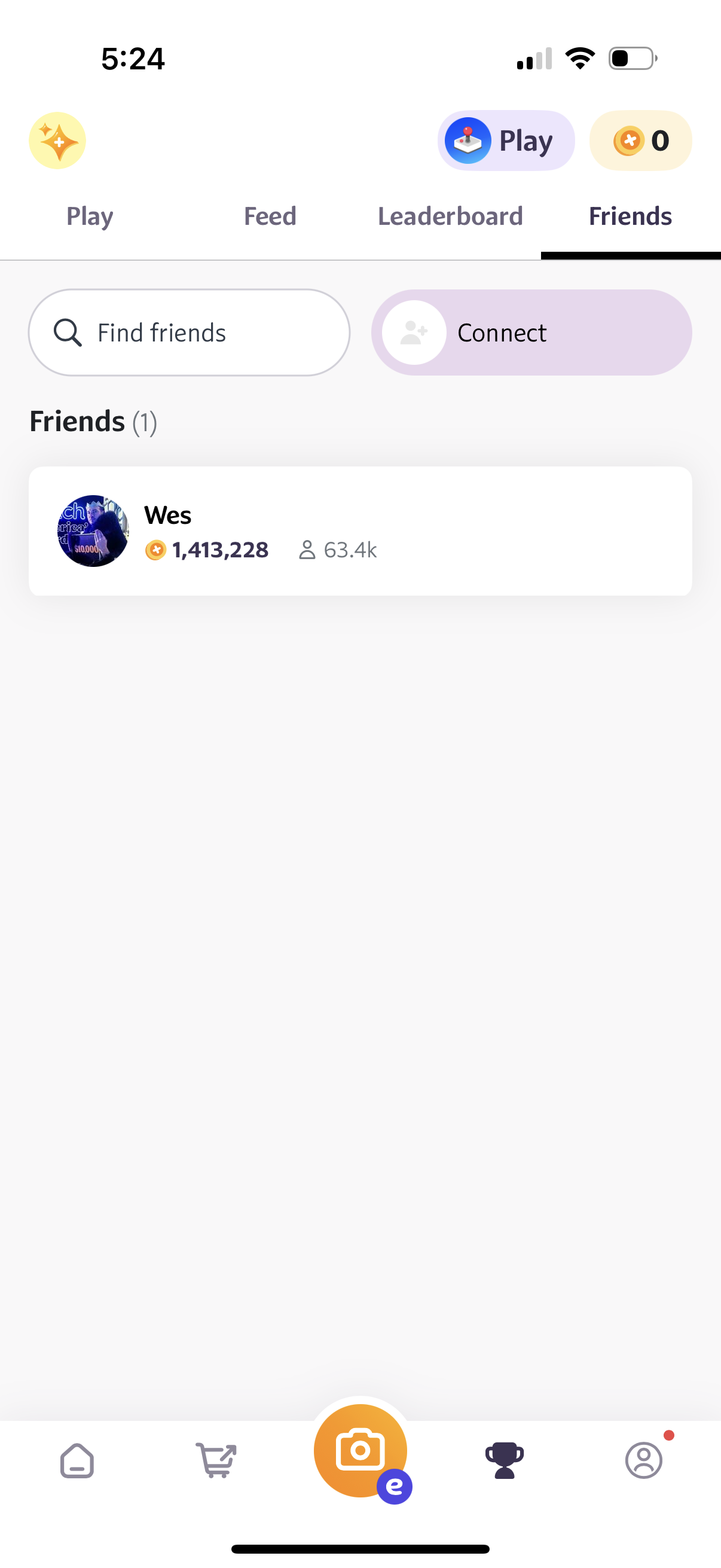This screenshot has width=721, height=1568.
Task: Switch to the Feed tab
Action: coord(270,216)
